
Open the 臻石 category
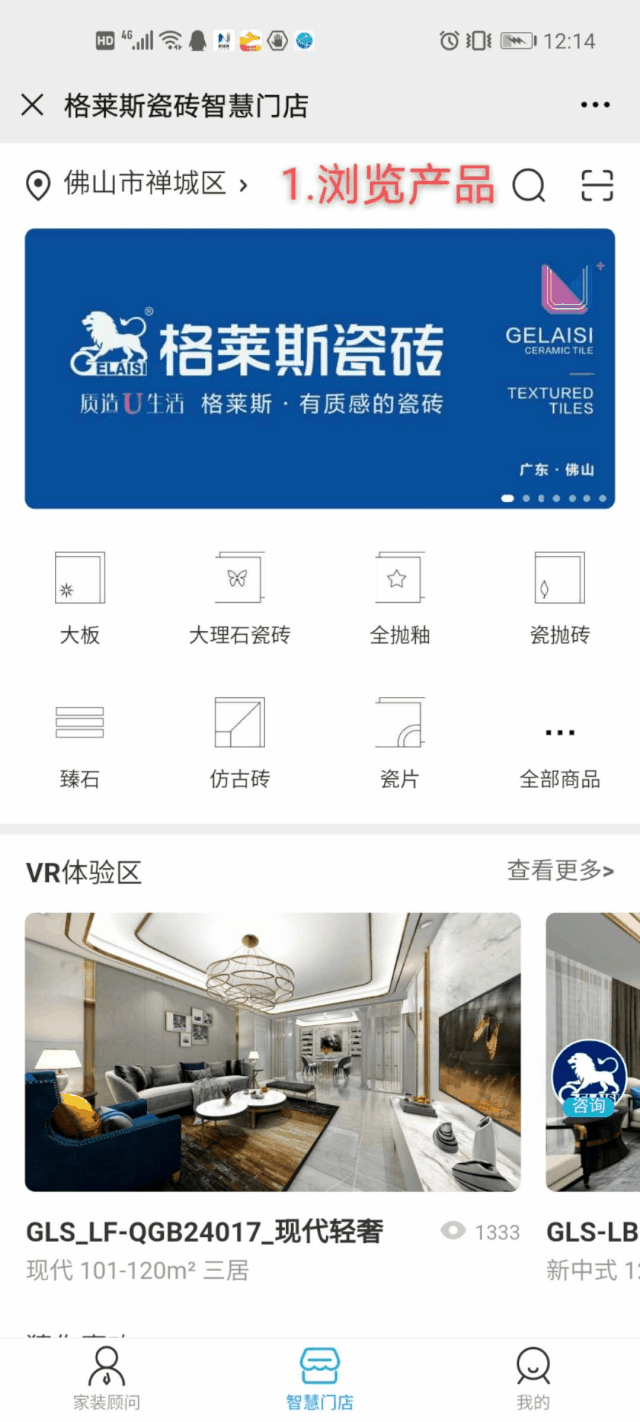[x=80, y=742]
